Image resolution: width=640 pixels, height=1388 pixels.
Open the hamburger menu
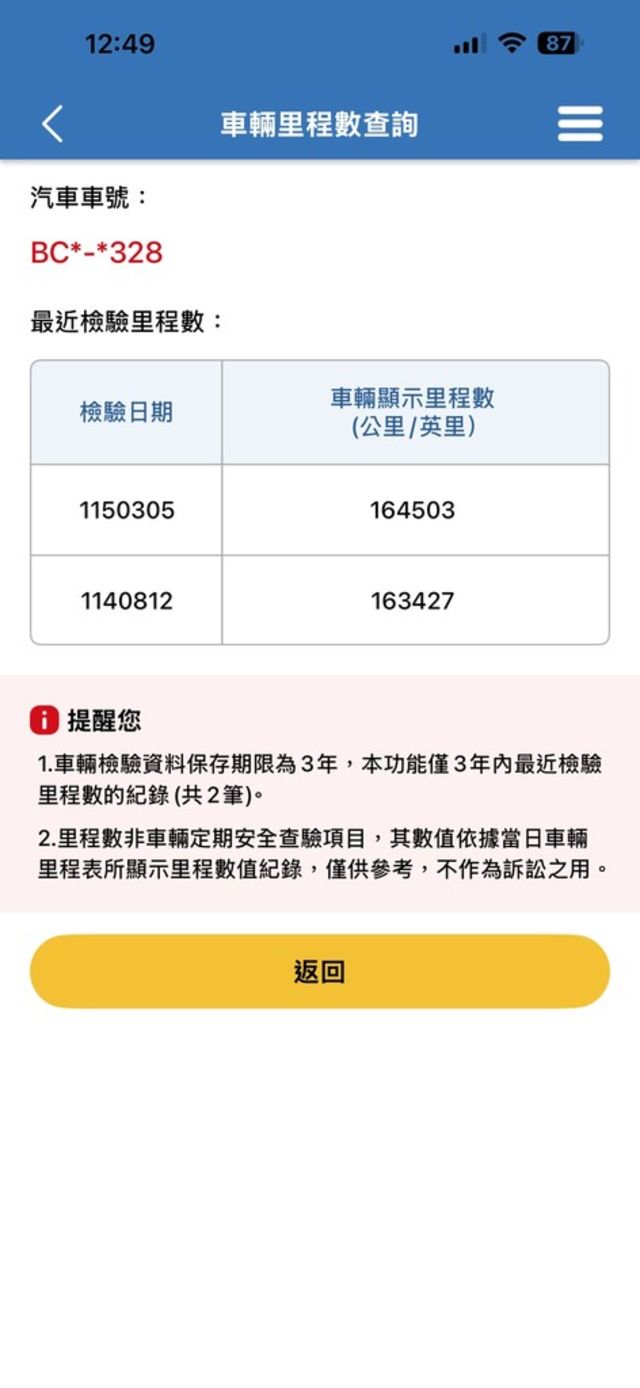pos(580,124)
